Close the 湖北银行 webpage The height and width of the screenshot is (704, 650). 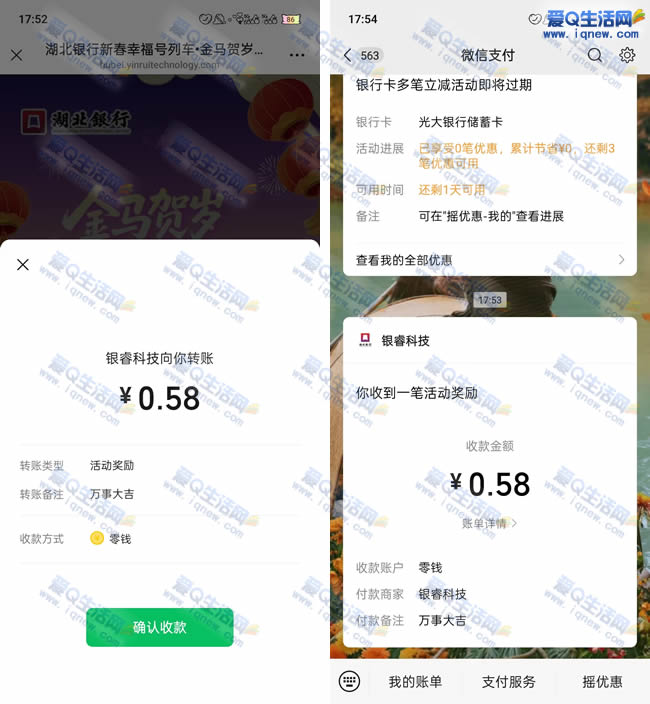click(x=17, y=55)
